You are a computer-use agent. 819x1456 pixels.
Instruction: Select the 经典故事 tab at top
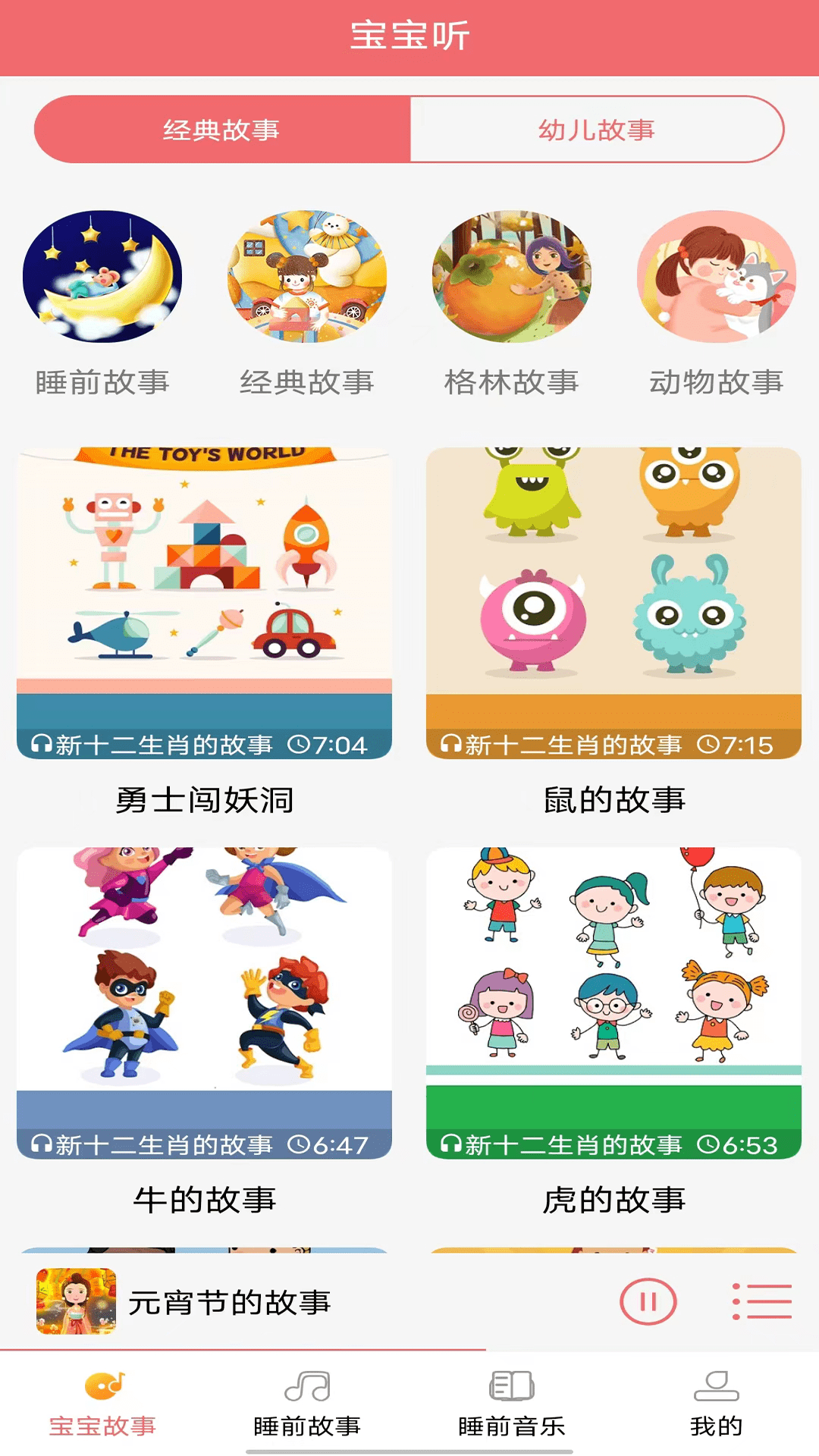[221, 129]
